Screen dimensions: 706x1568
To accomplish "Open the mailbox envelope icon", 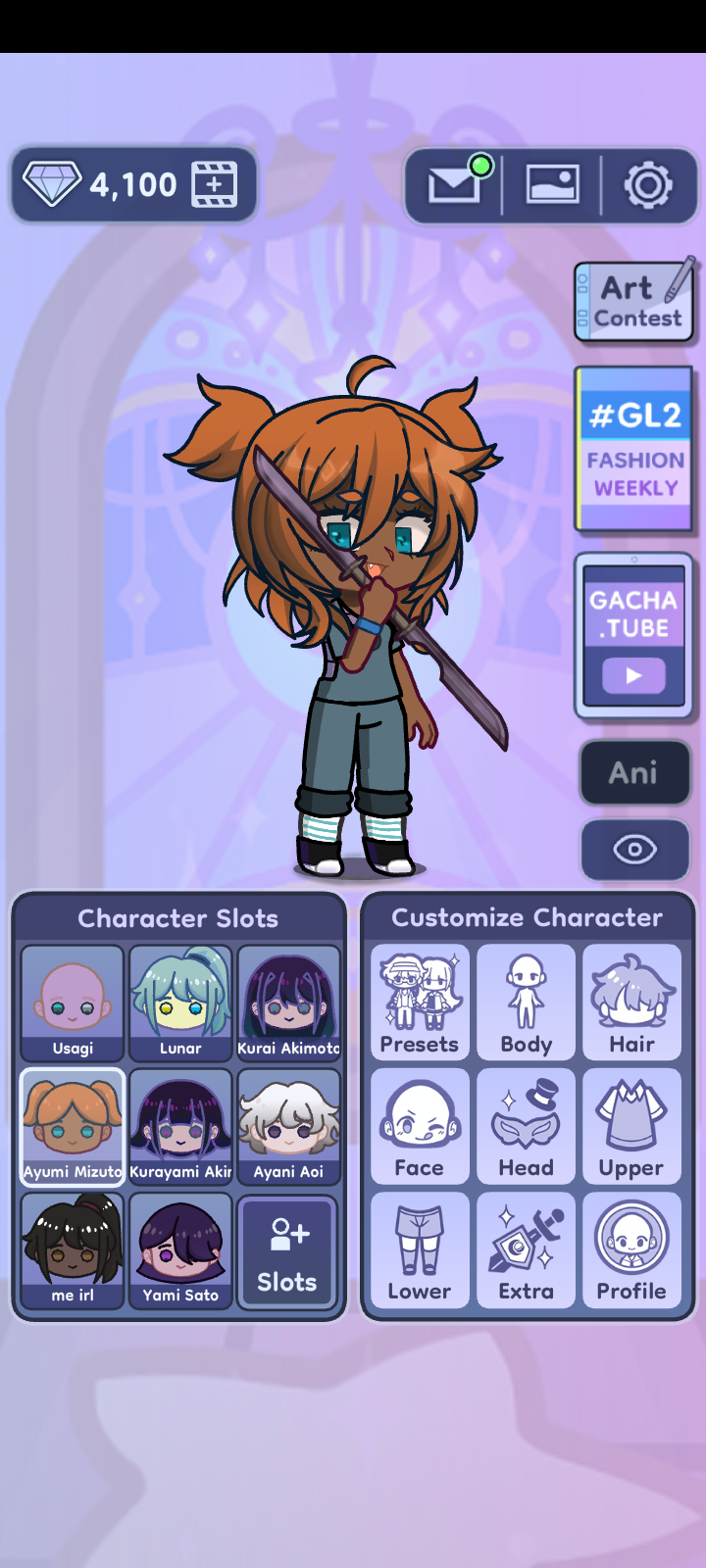I will tap(455, 184).
